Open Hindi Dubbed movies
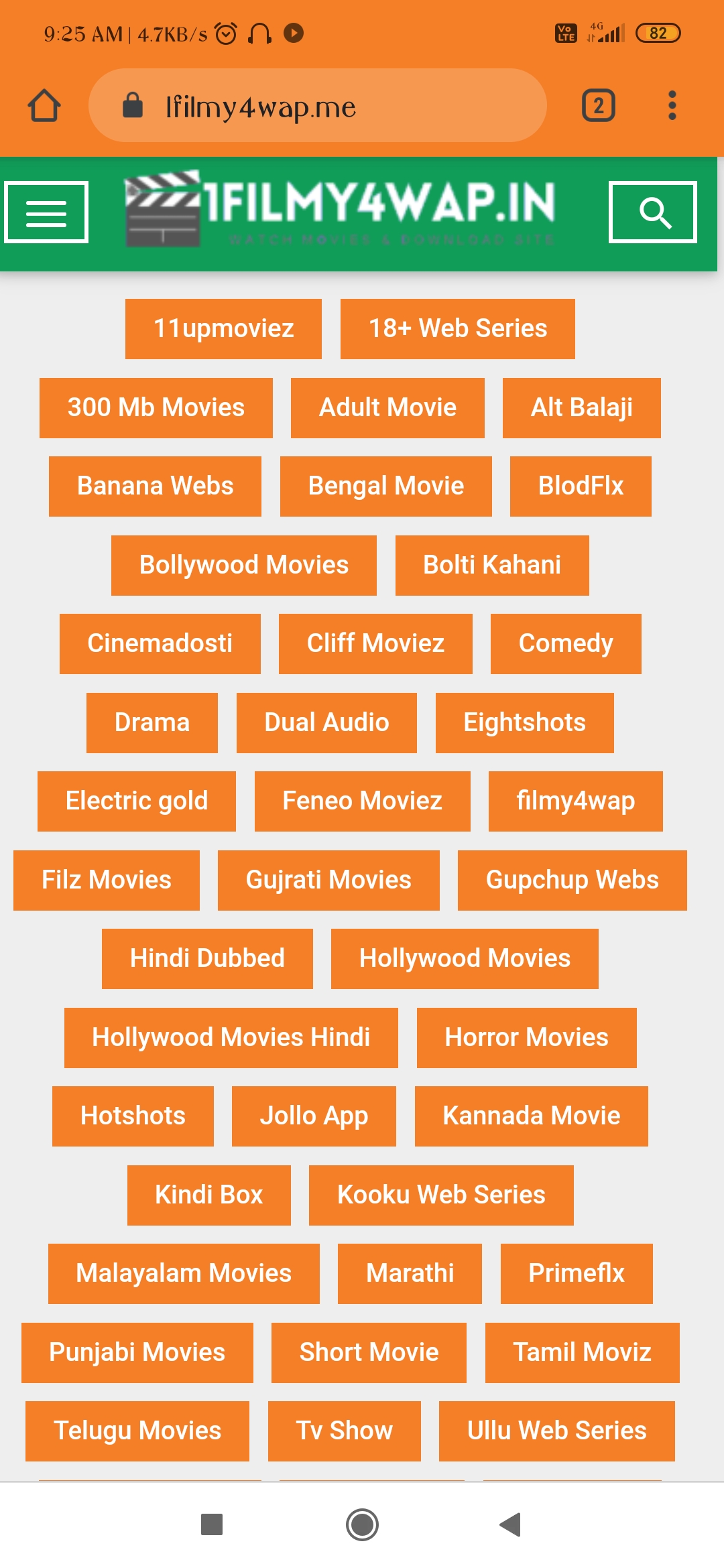724x1568 pixels. tap(207, 958)
